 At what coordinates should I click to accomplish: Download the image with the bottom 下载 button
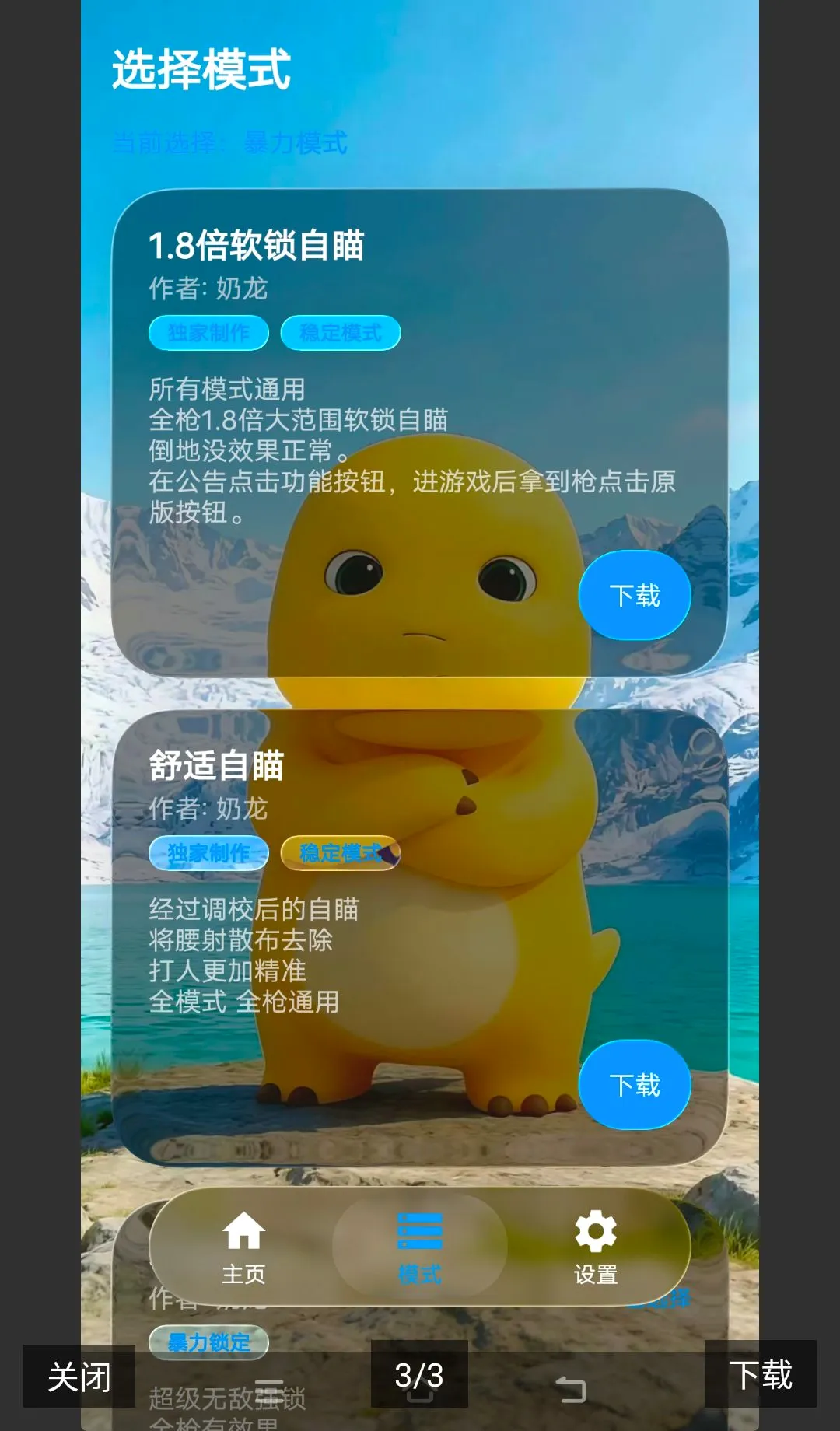(760, 1374)
